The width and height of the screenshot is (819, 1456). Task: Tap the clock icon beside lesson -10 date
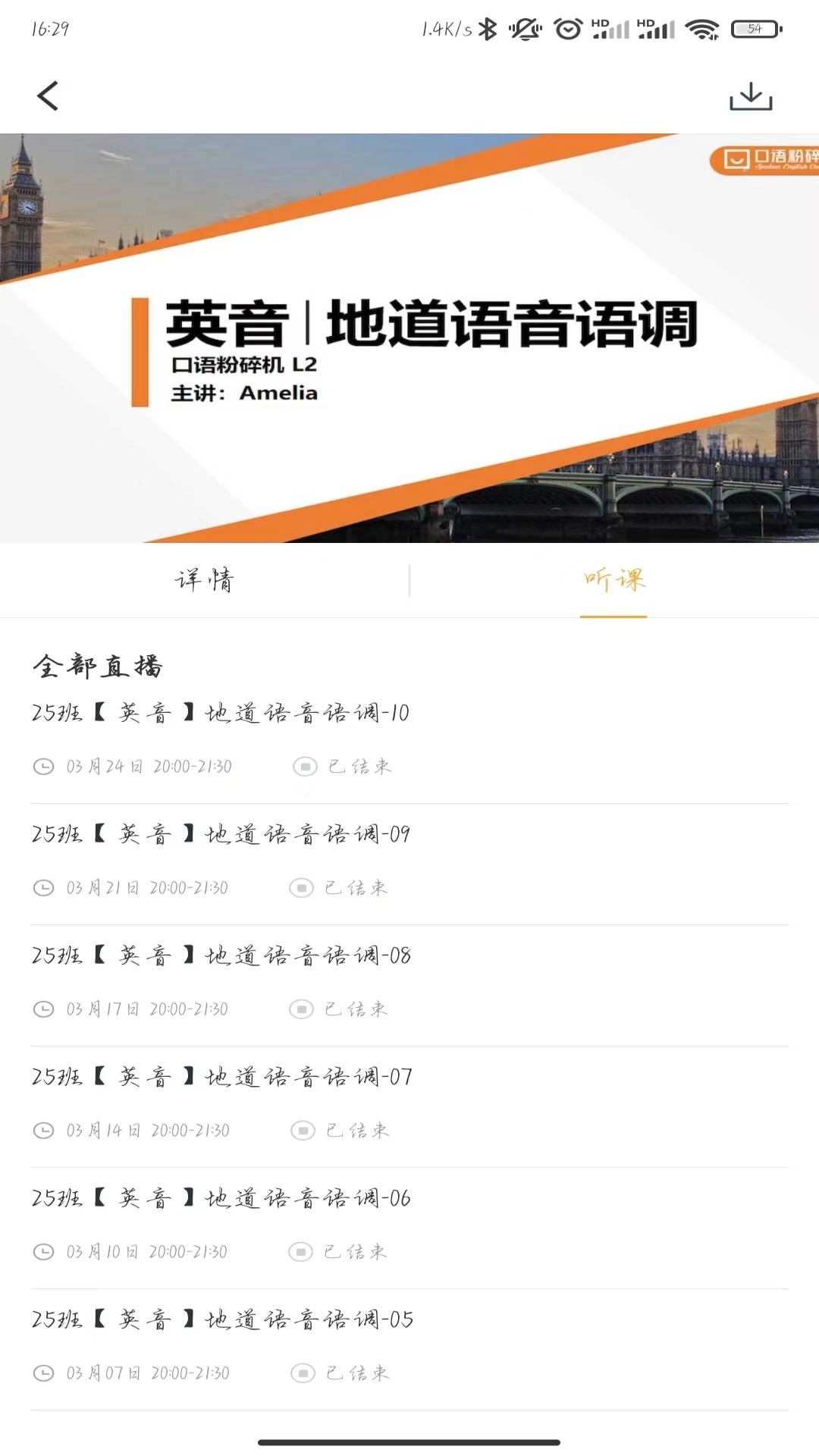(43, 767)
